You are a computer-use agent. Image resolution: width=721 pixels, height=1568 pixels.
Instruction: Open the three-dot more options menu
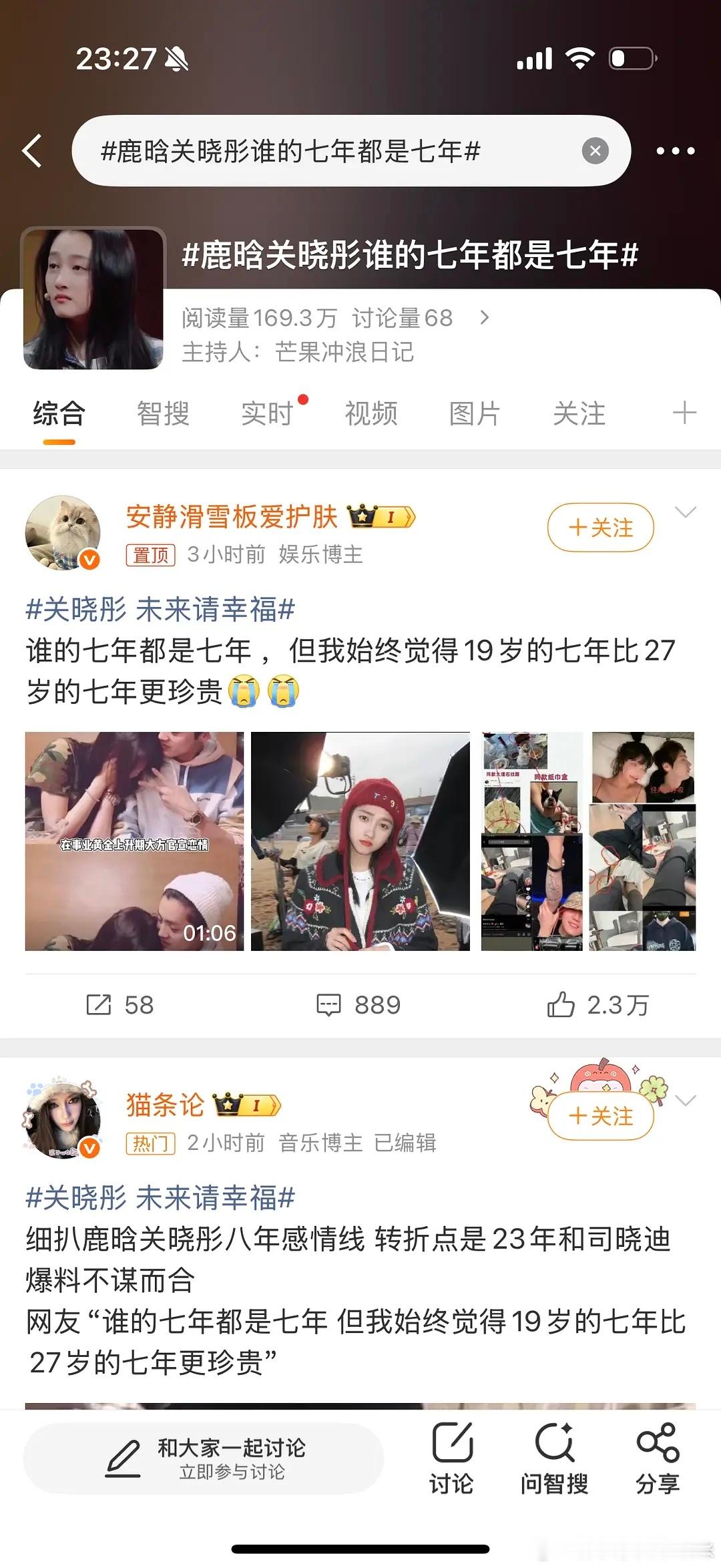click(x=674, y=150)
